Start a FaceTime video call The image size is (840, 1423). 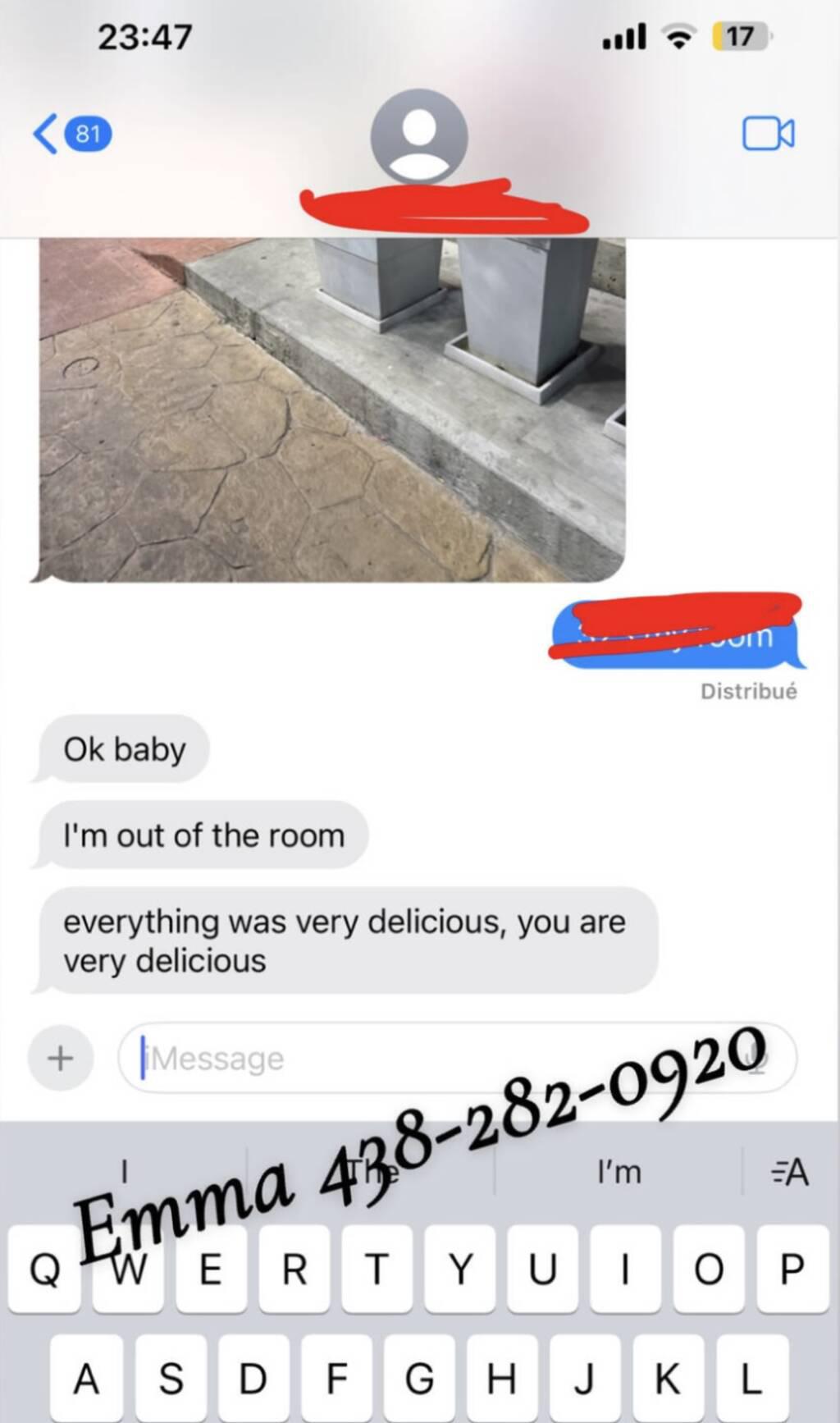point(768,134)
